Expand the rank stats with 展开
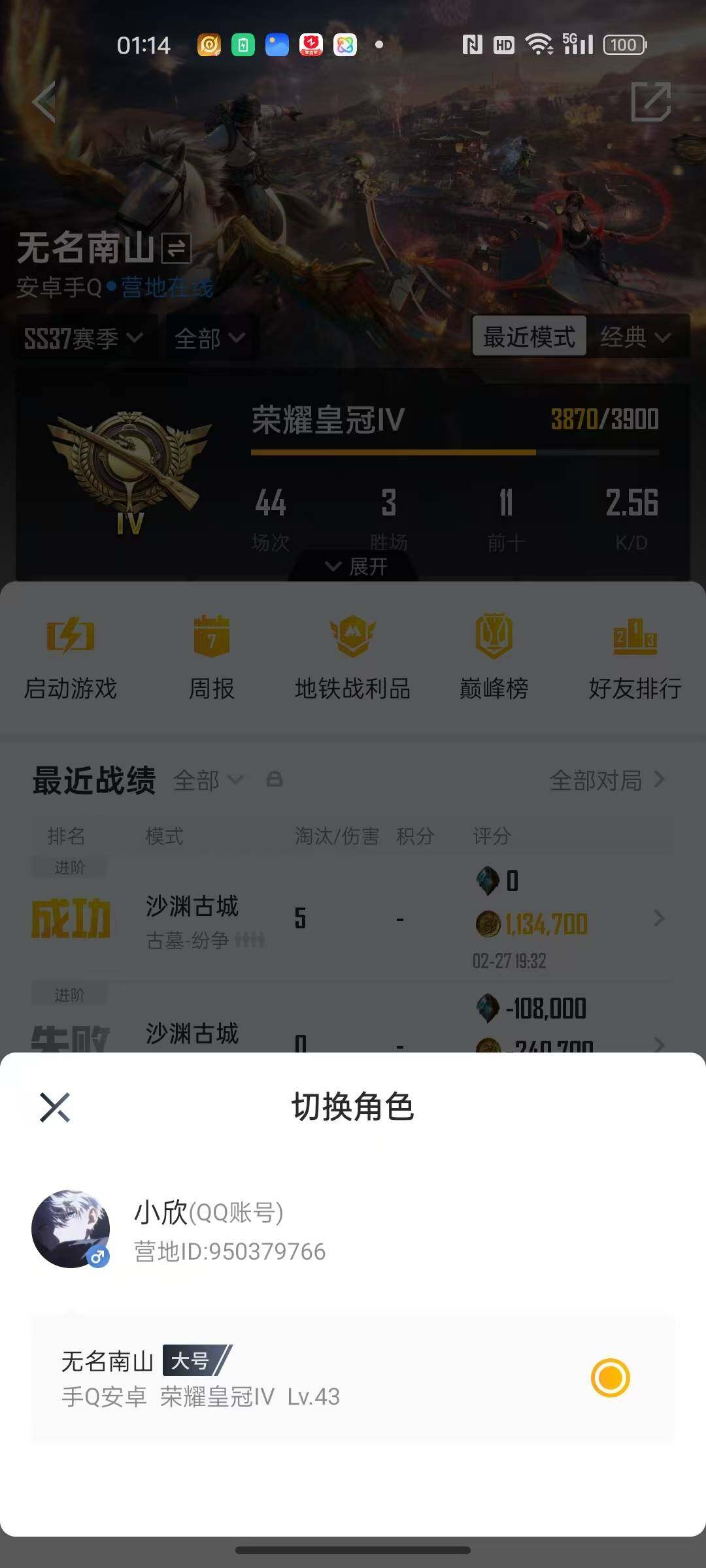 pyautogui.click(x=353, y=566)
